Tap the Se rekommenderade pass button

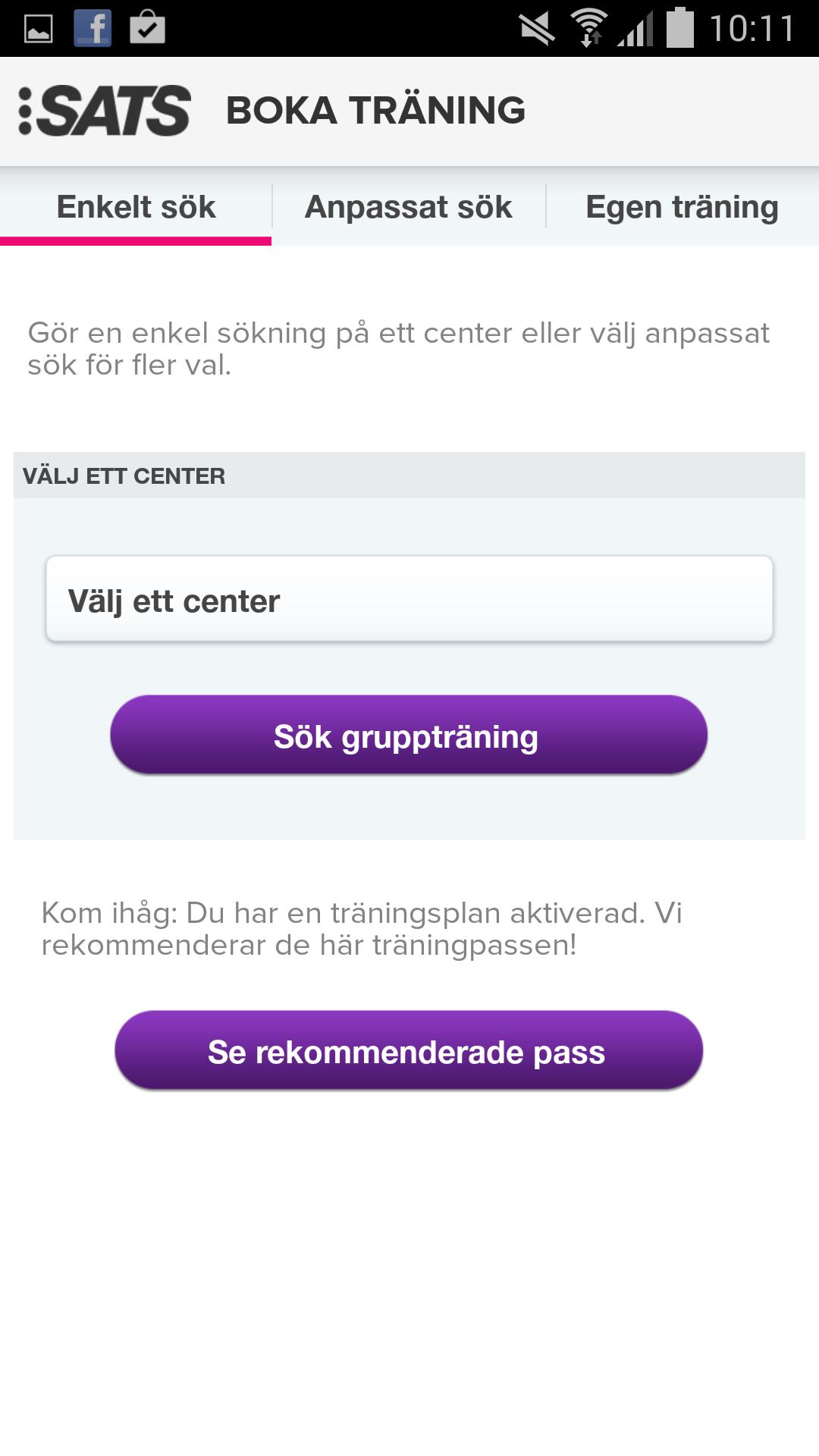click(409, 1051)
